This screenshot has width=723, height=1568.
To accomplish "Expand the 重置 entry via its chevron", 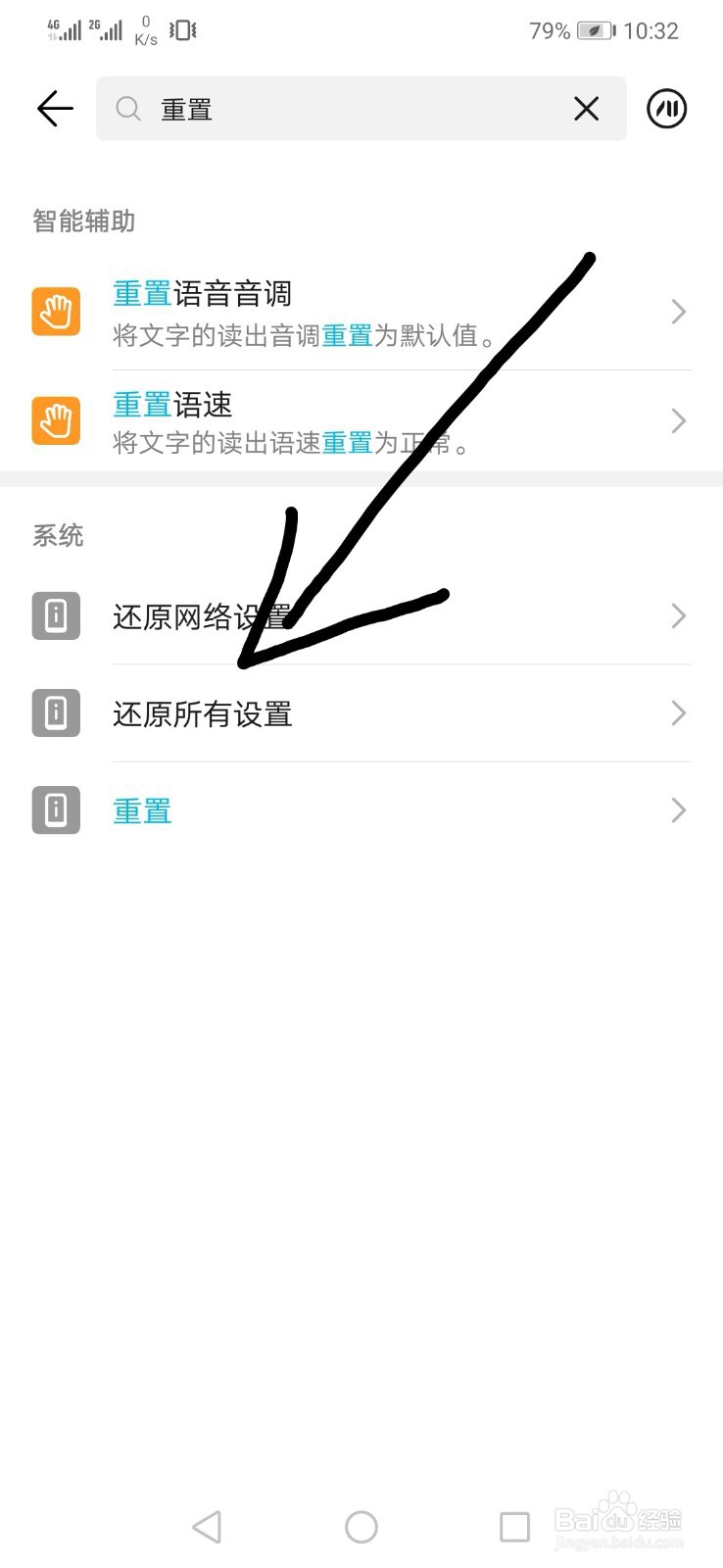I will [677, 810].
